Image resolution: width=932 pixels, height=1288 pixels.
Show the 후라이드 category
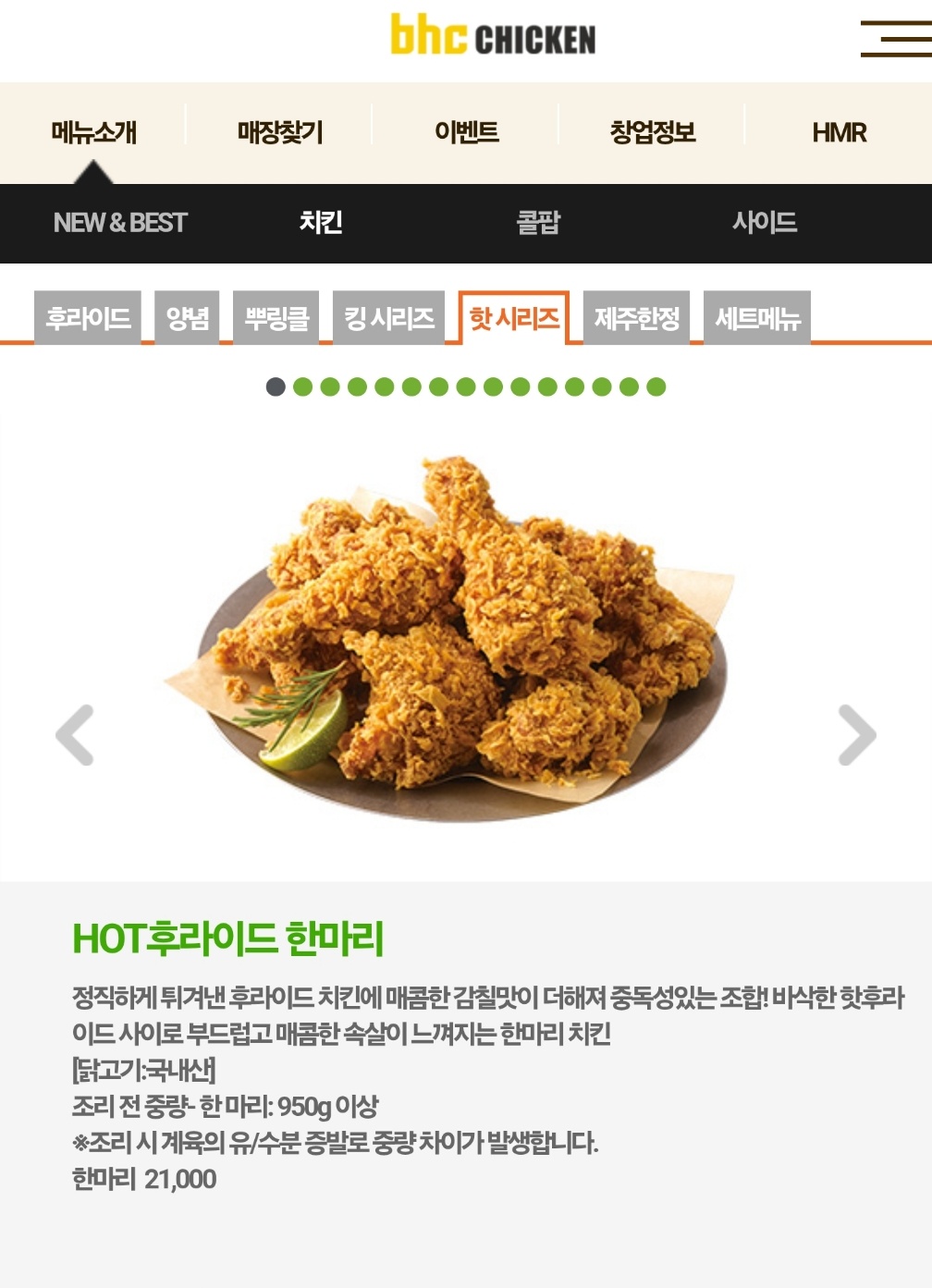[88, 318]
